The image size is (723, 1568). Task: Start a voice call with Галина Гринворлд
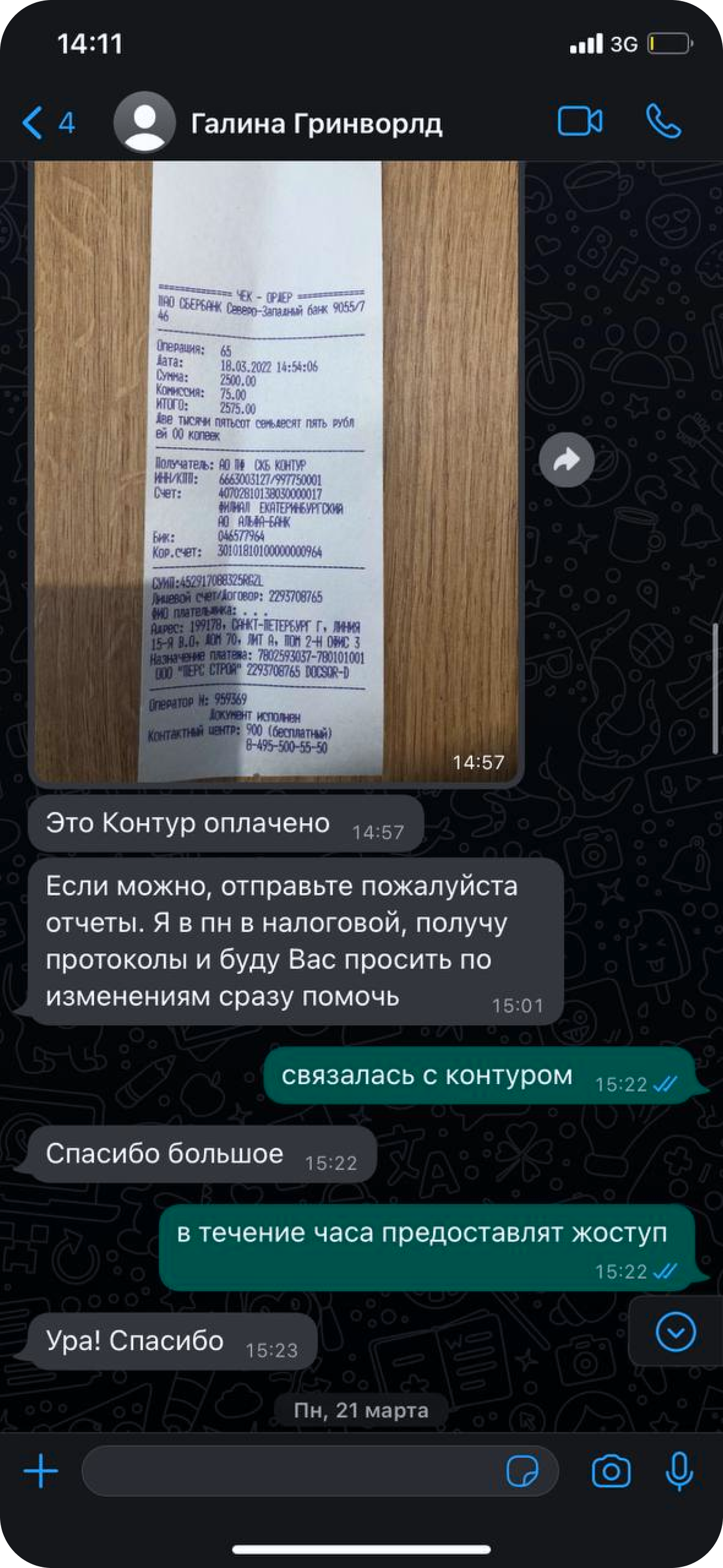click(x=664, y=122)
